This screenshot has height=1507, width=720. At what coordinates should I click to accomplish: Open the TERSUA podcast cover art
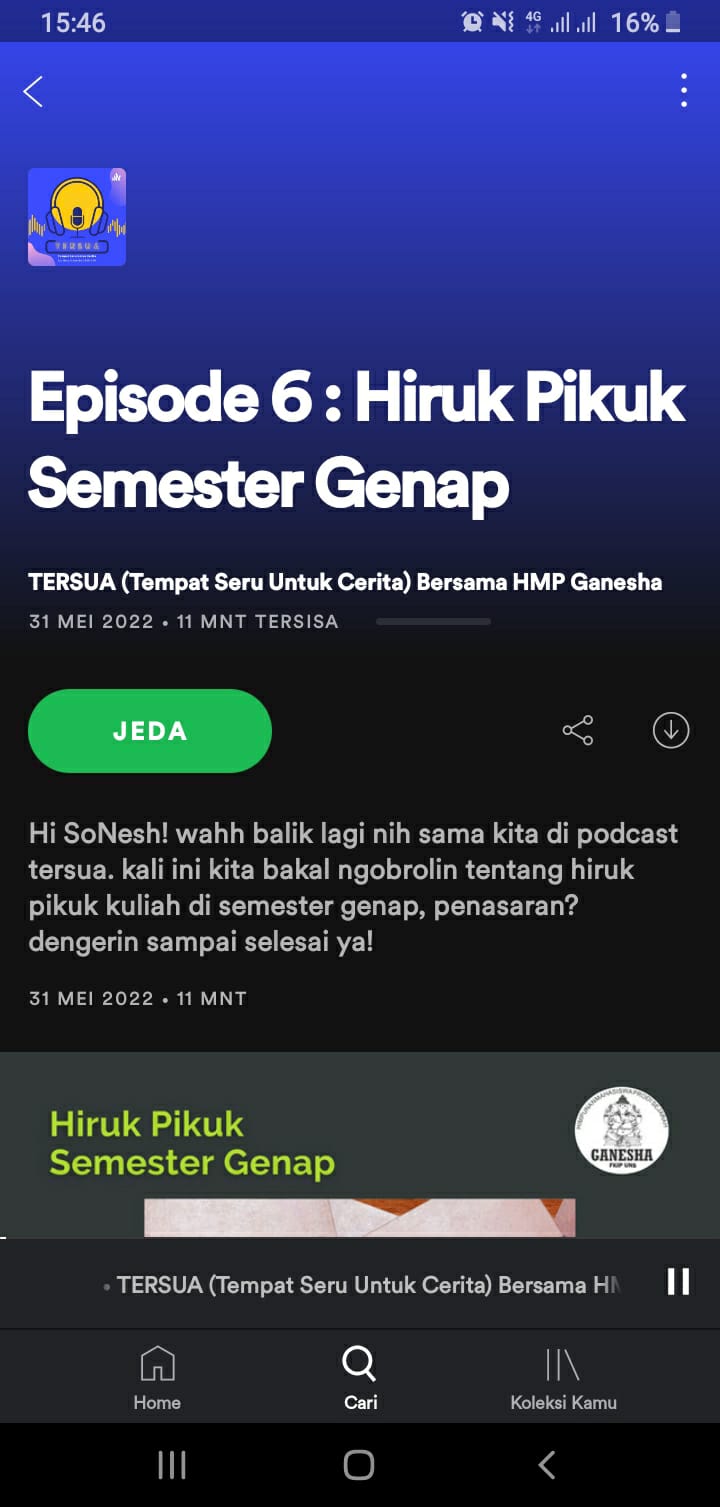click(x=77, y=217)
